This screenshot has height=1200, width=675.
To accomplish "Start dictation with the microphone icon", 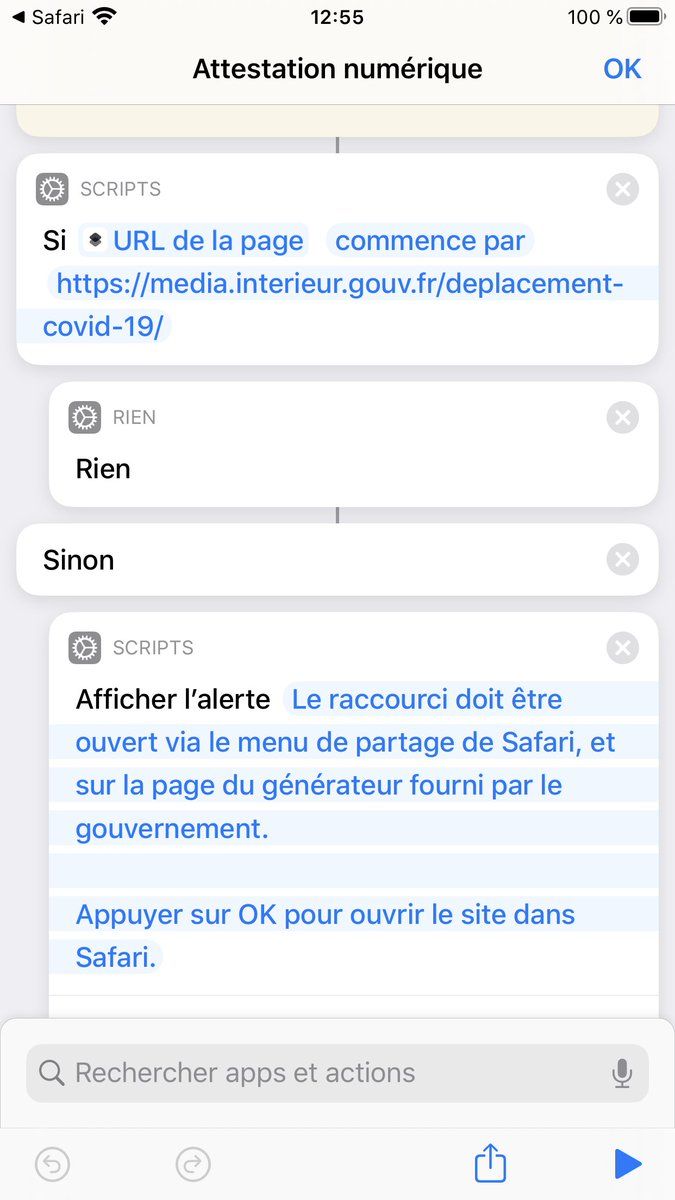I will pyautogui.click(x=621, y=1073).
